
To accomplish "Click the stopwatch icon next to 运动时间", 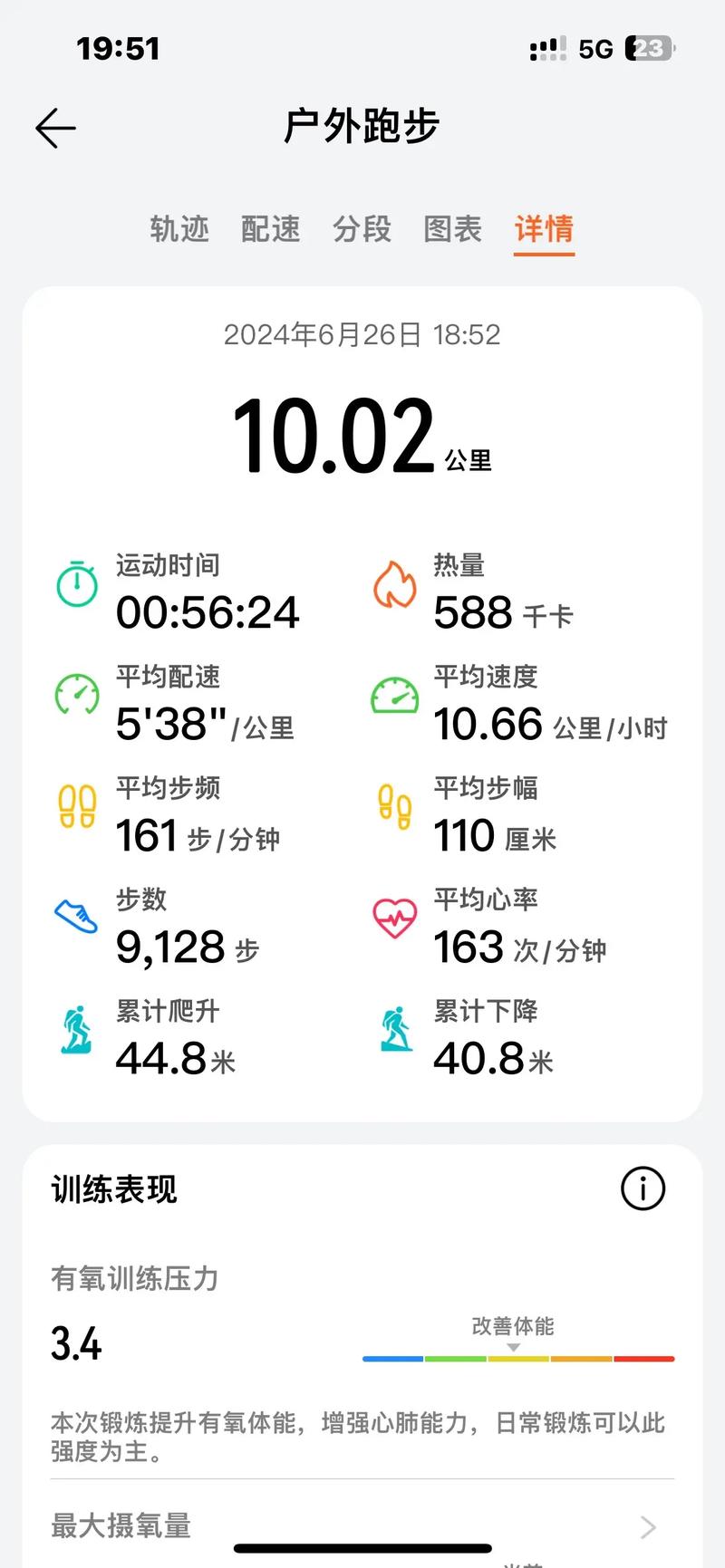I will (x=76, y=585).
